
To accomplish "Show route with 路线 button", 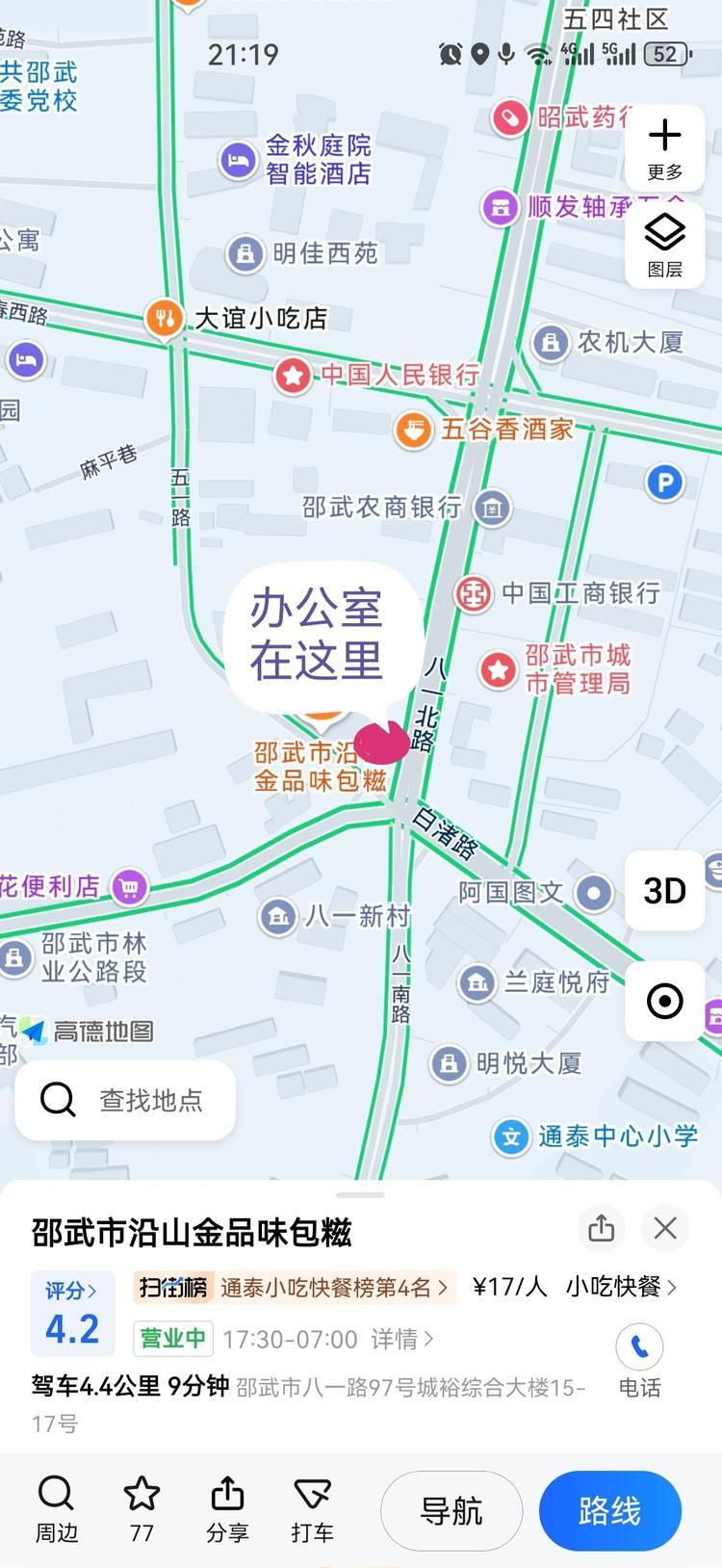I will point(609,1511).
